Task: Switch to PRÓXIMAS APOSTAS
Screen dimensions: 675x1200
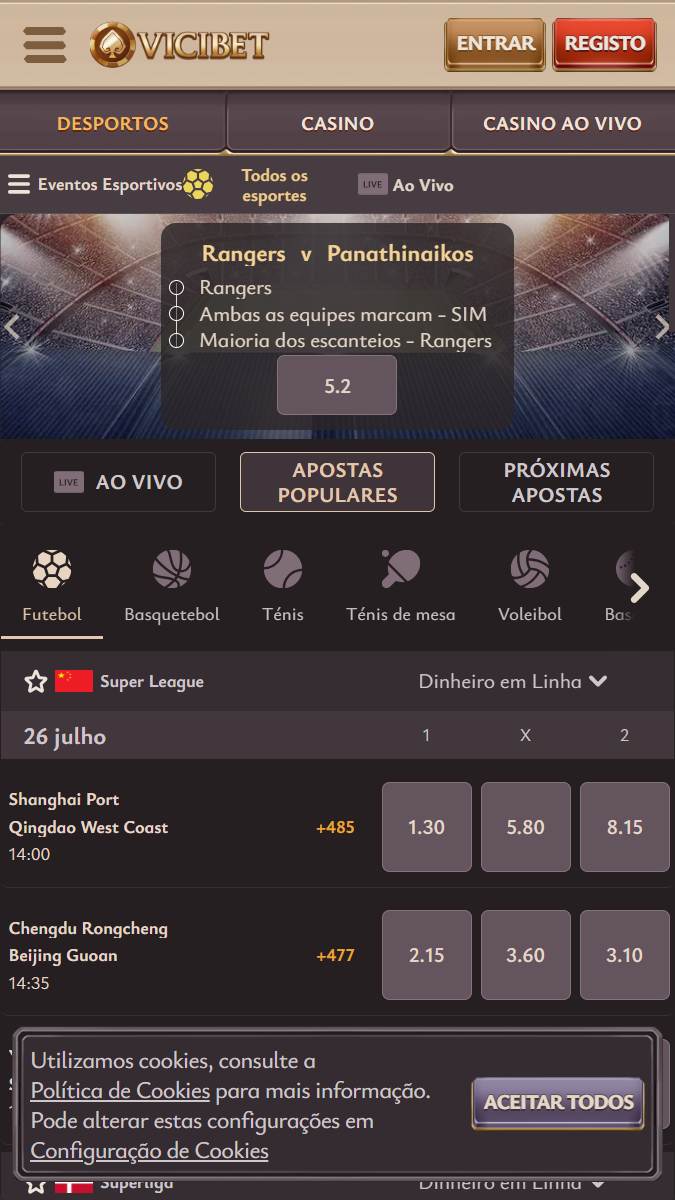Action: coord(556,482)
